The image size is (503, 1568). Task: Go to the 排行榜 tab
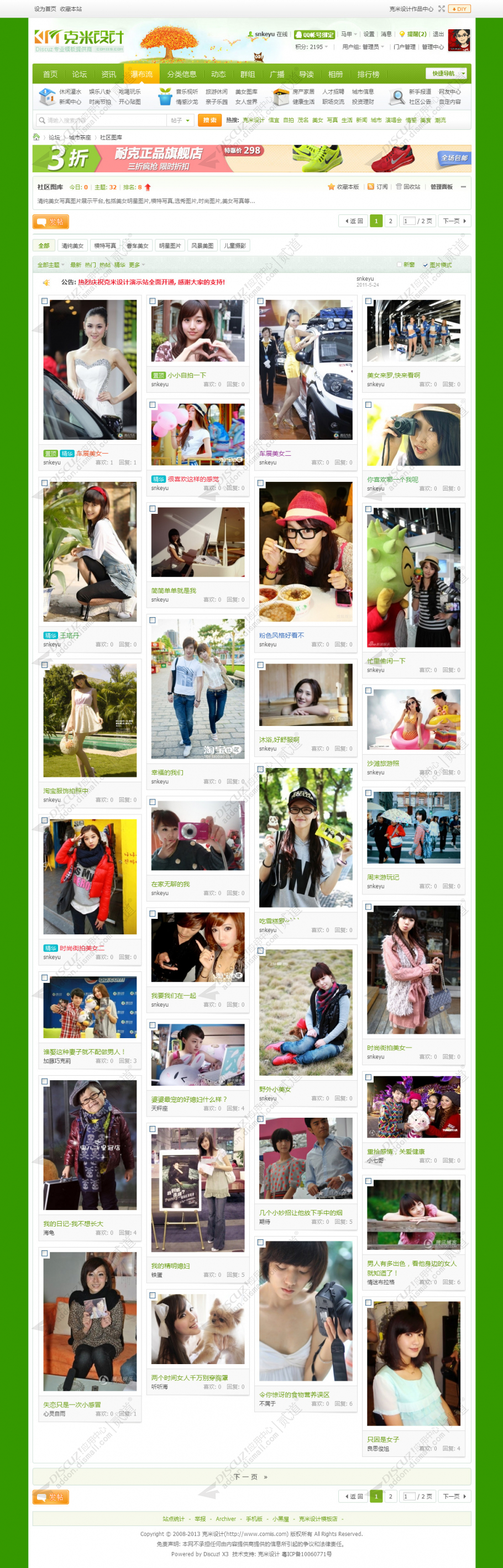coord(368,74)
